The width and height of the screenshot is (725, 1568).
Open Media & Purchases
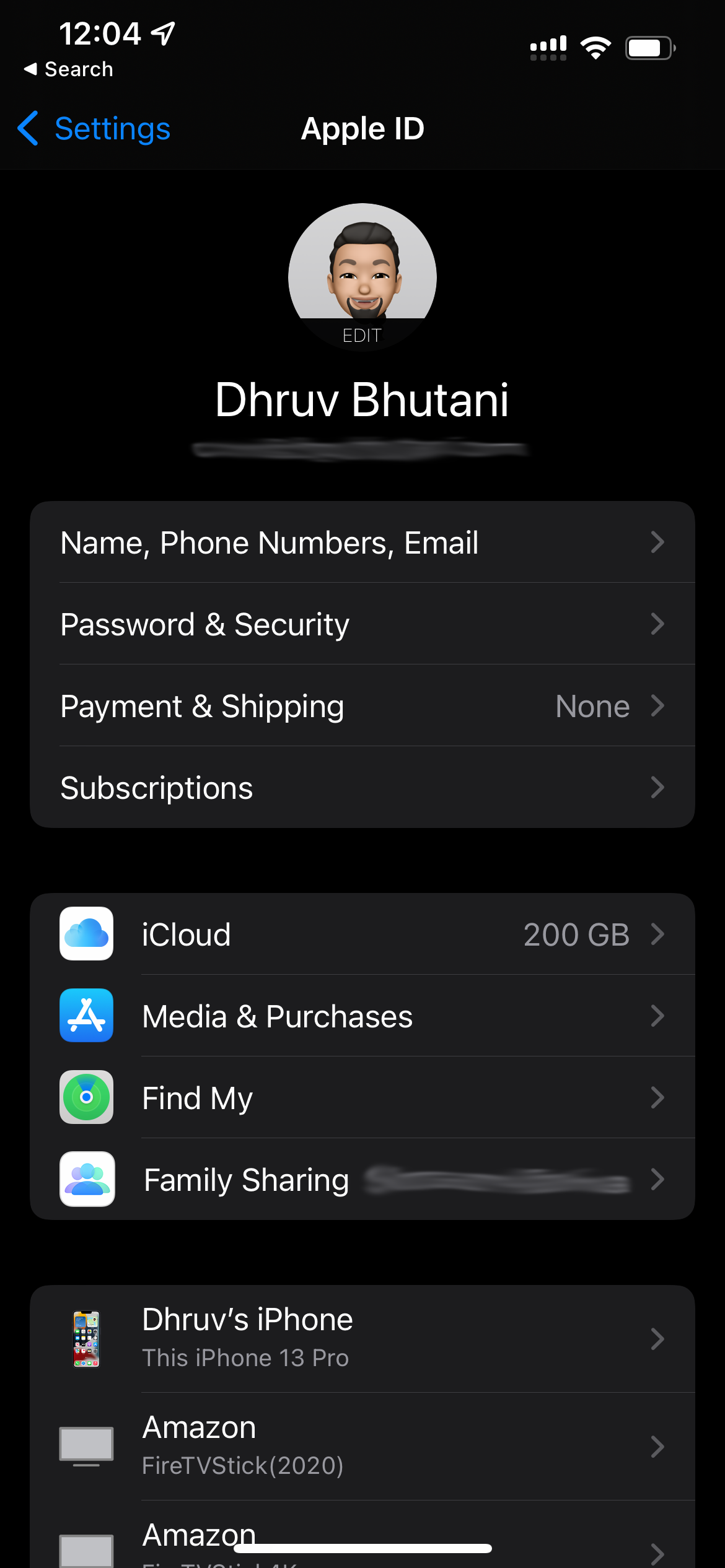click(x=362, y=1016)
